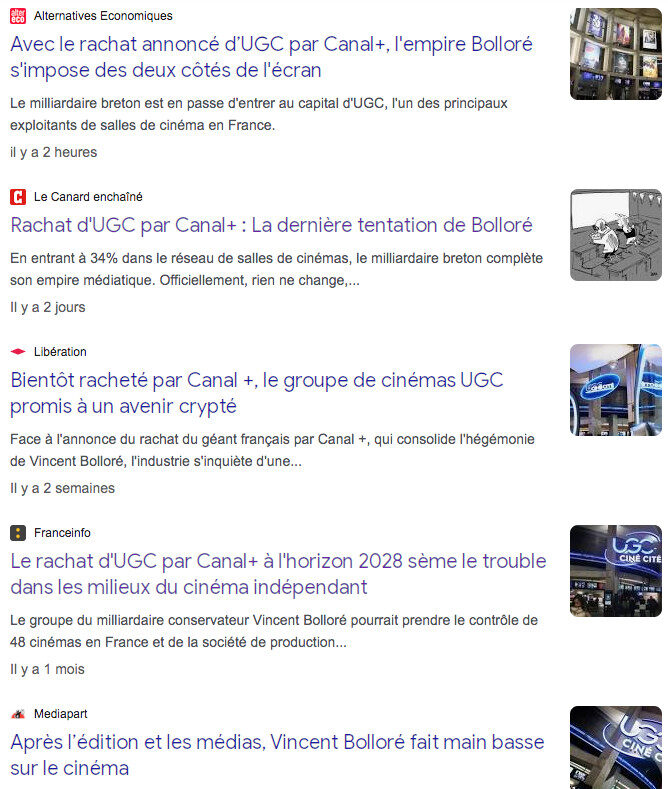Viewport: 668px width, 789px height.
Task: Tap the UGC entrance thumbnail for the Libération result
Action: (x=615, y=390)
